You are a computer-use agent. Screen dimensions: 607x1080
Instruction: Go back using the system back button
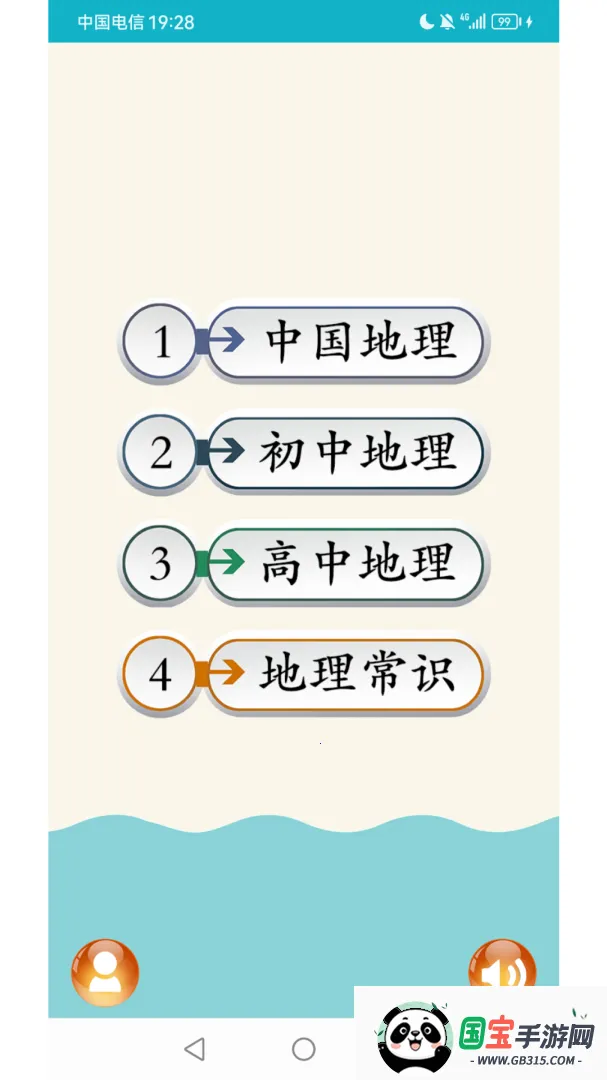(x=195, y=1049)
